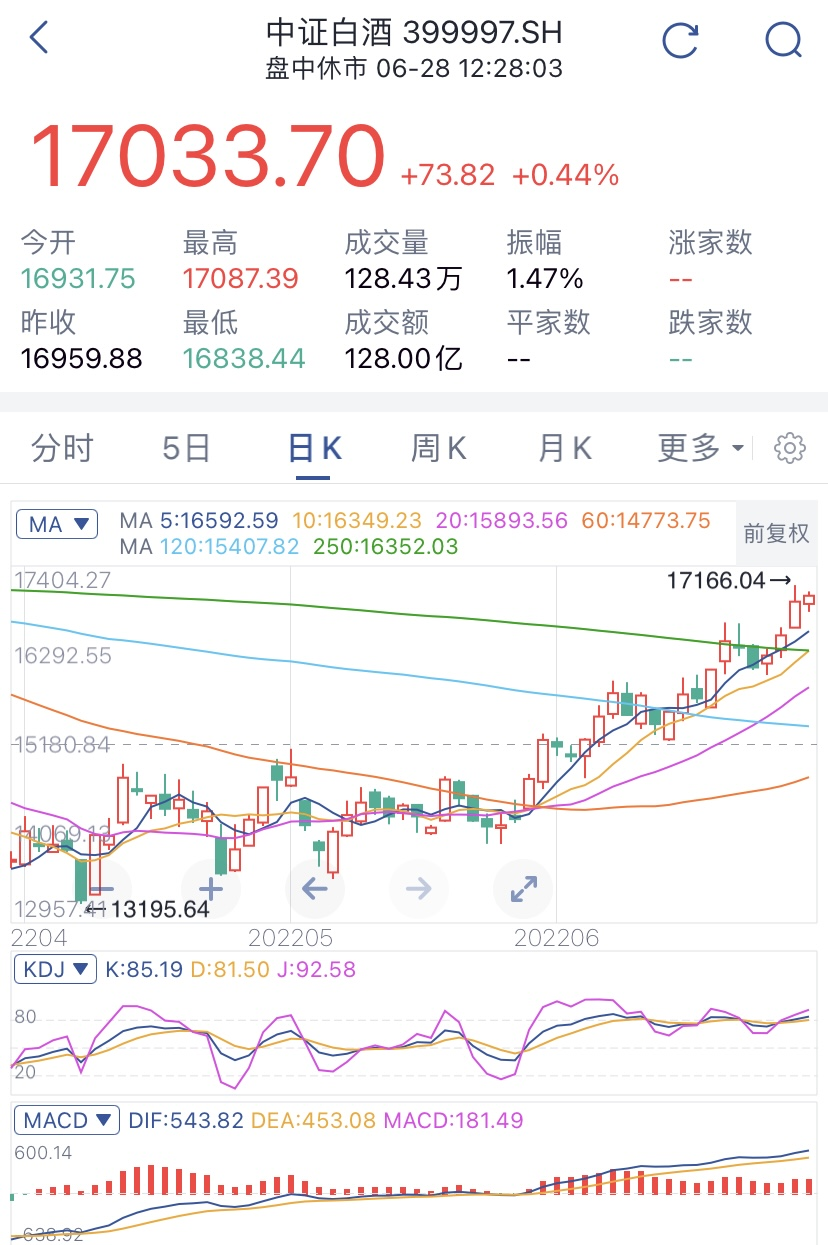
Task: Switch to the 周K weekly chart tab
Action: pos(437,448)
